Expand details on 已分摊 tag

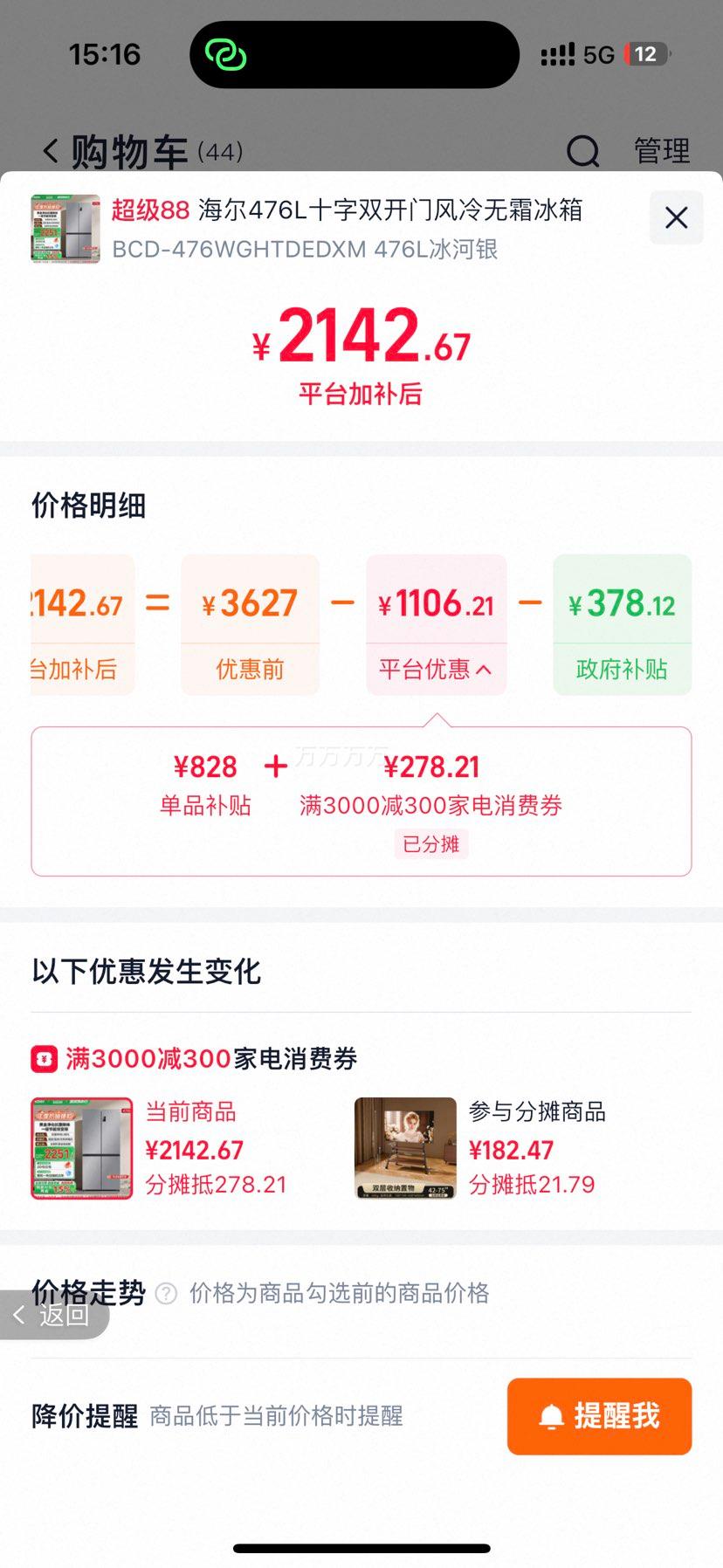point(431,843)
